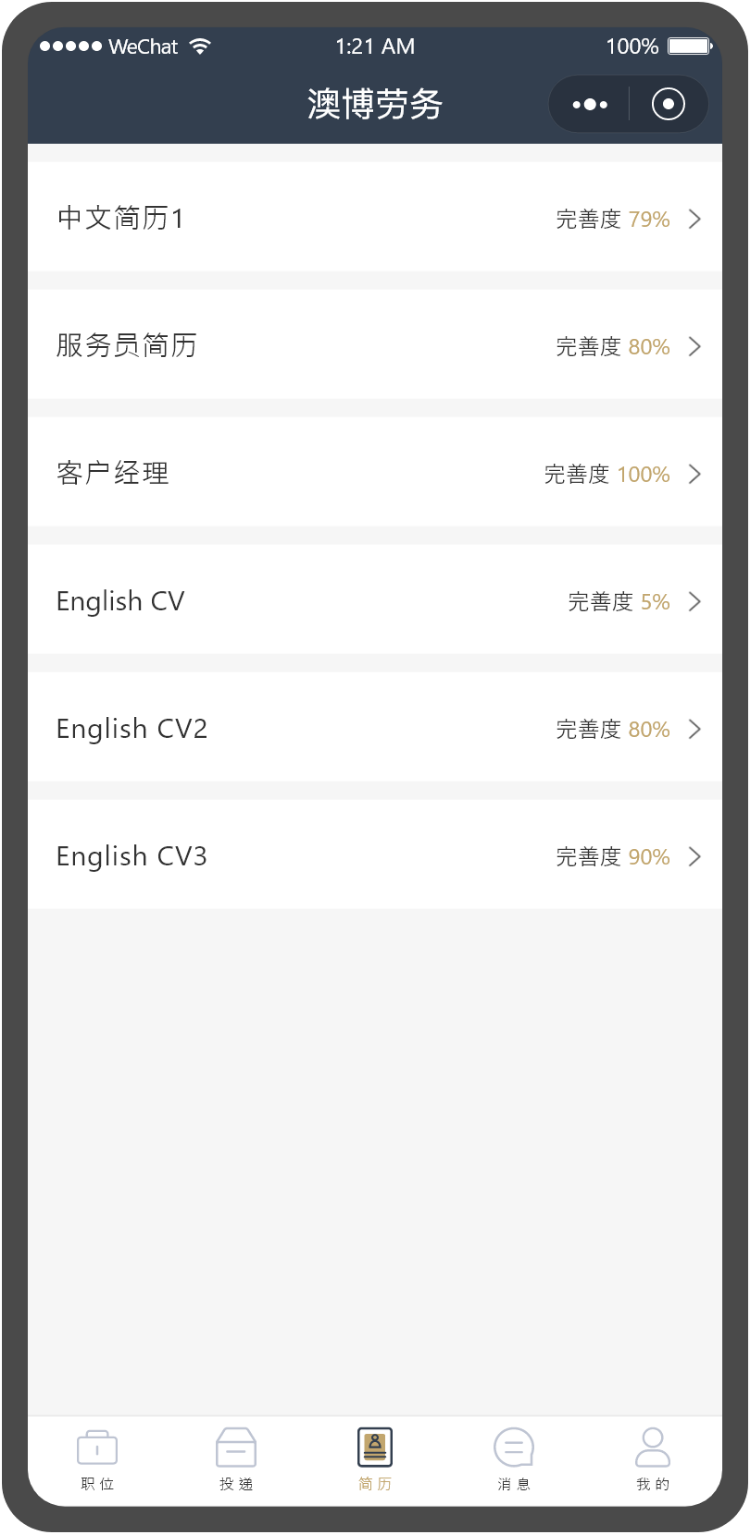Switch to the 消息 tab
Screen dimensions: 750x1534
514,1460
